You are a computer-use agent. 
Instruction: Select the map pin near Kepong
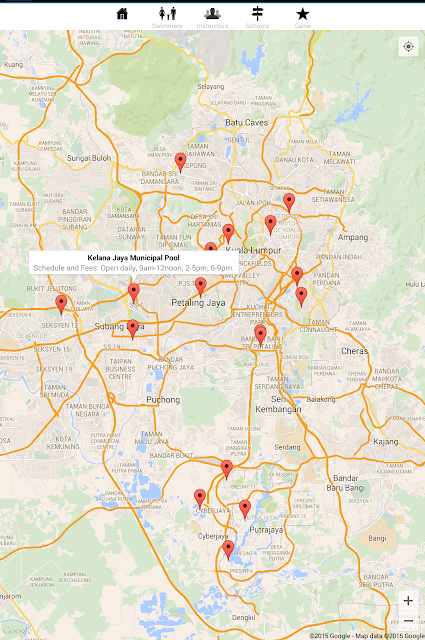[180, 163]
